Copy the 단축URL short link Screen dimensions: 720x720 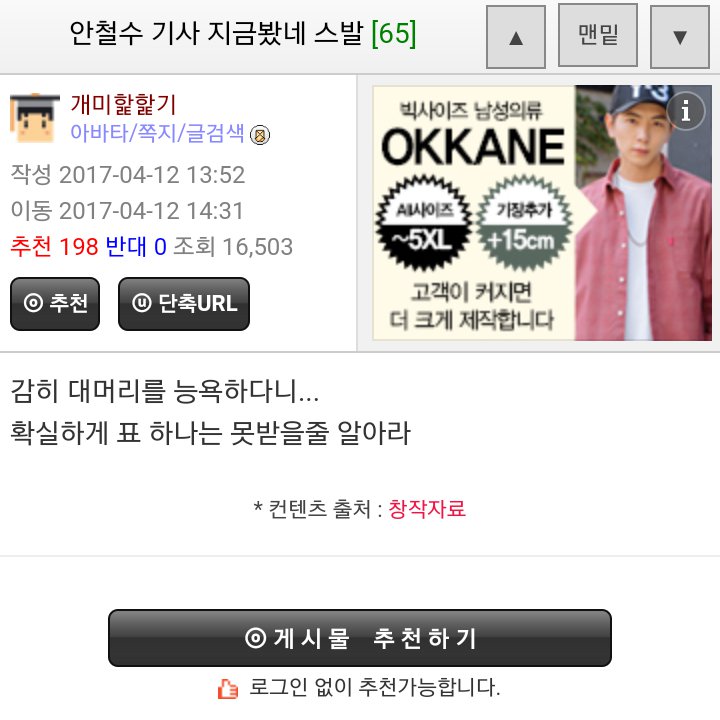pyautogui.click(x=184, y=304)
